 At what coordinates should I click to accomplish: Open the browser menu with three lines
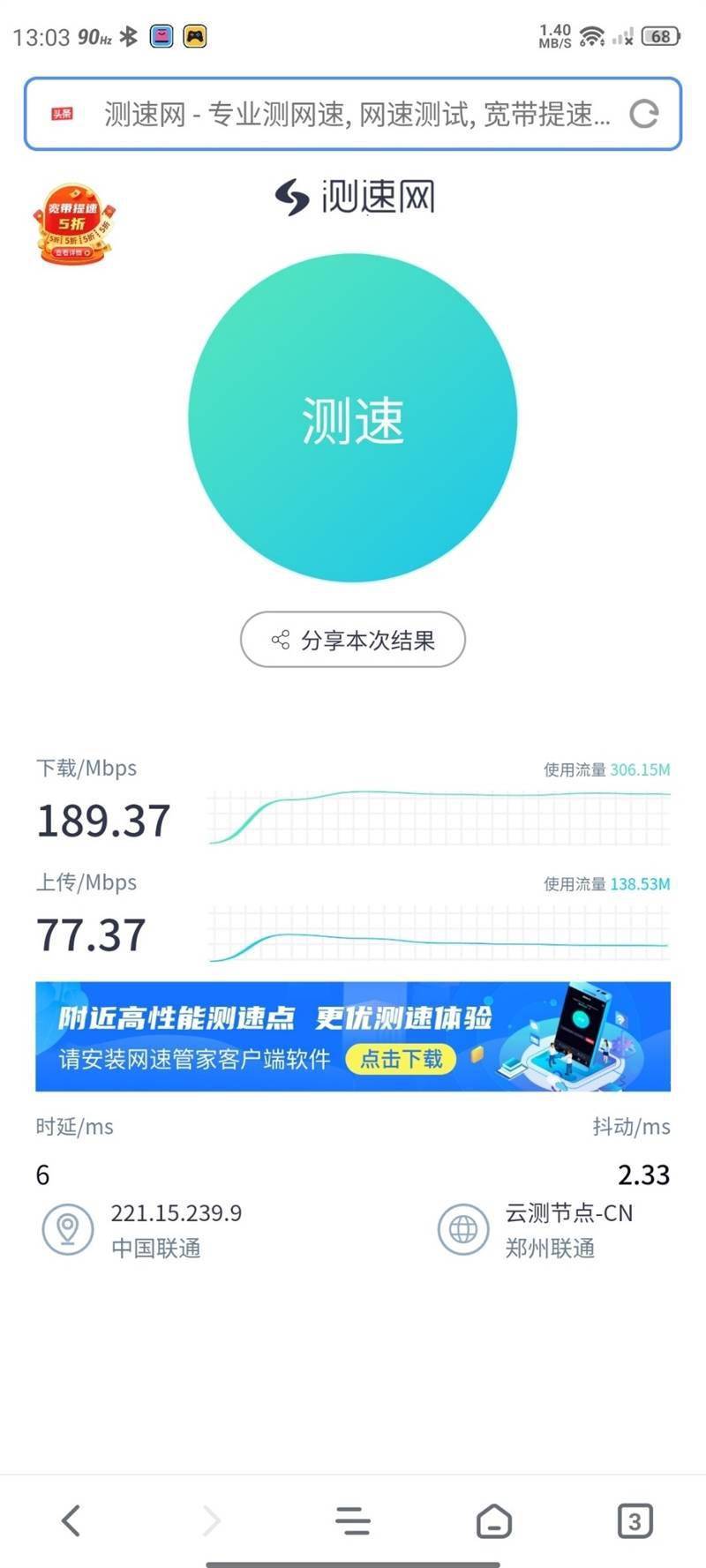[x=353, y=1520]
